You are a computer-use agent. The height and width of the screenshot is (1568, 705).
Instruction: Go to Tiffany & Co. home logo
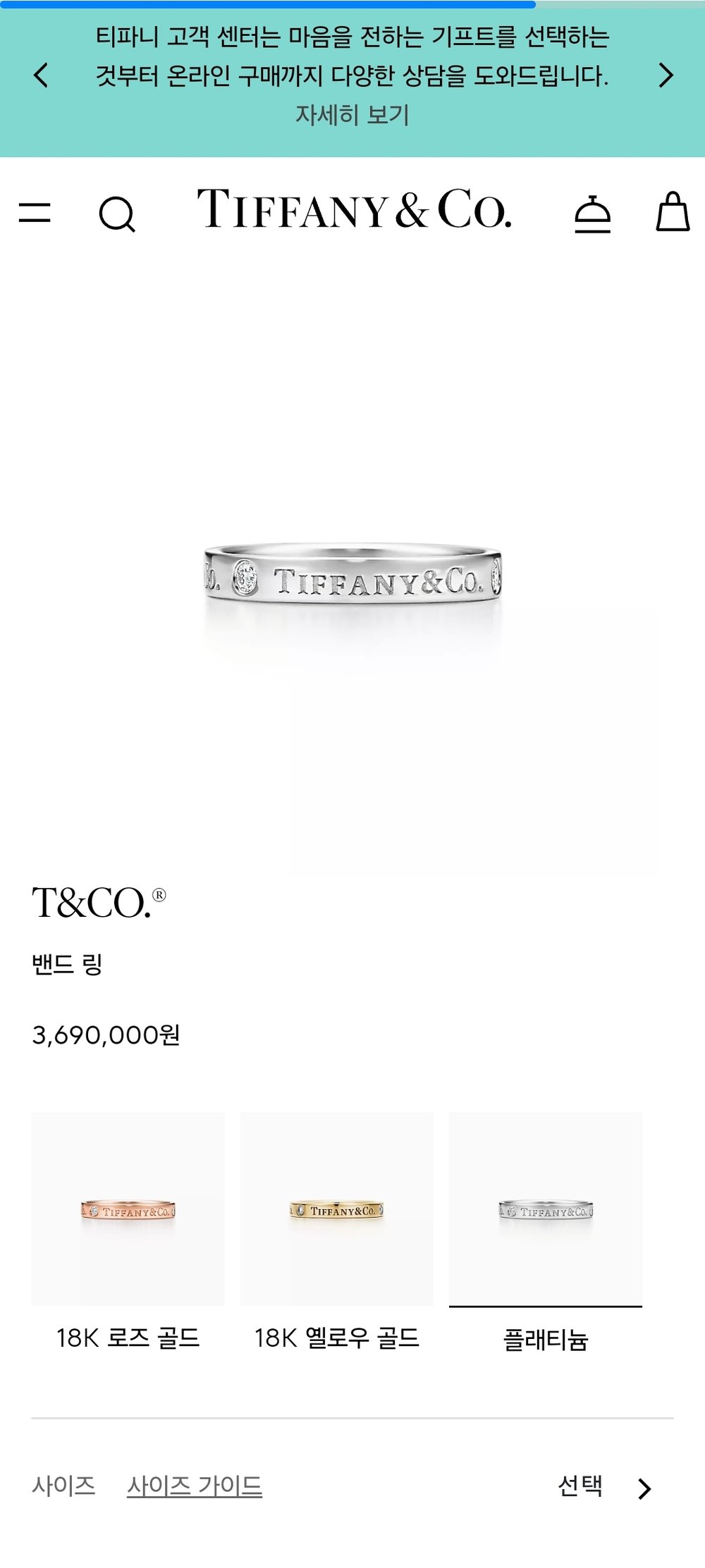(x=354, y=209)
